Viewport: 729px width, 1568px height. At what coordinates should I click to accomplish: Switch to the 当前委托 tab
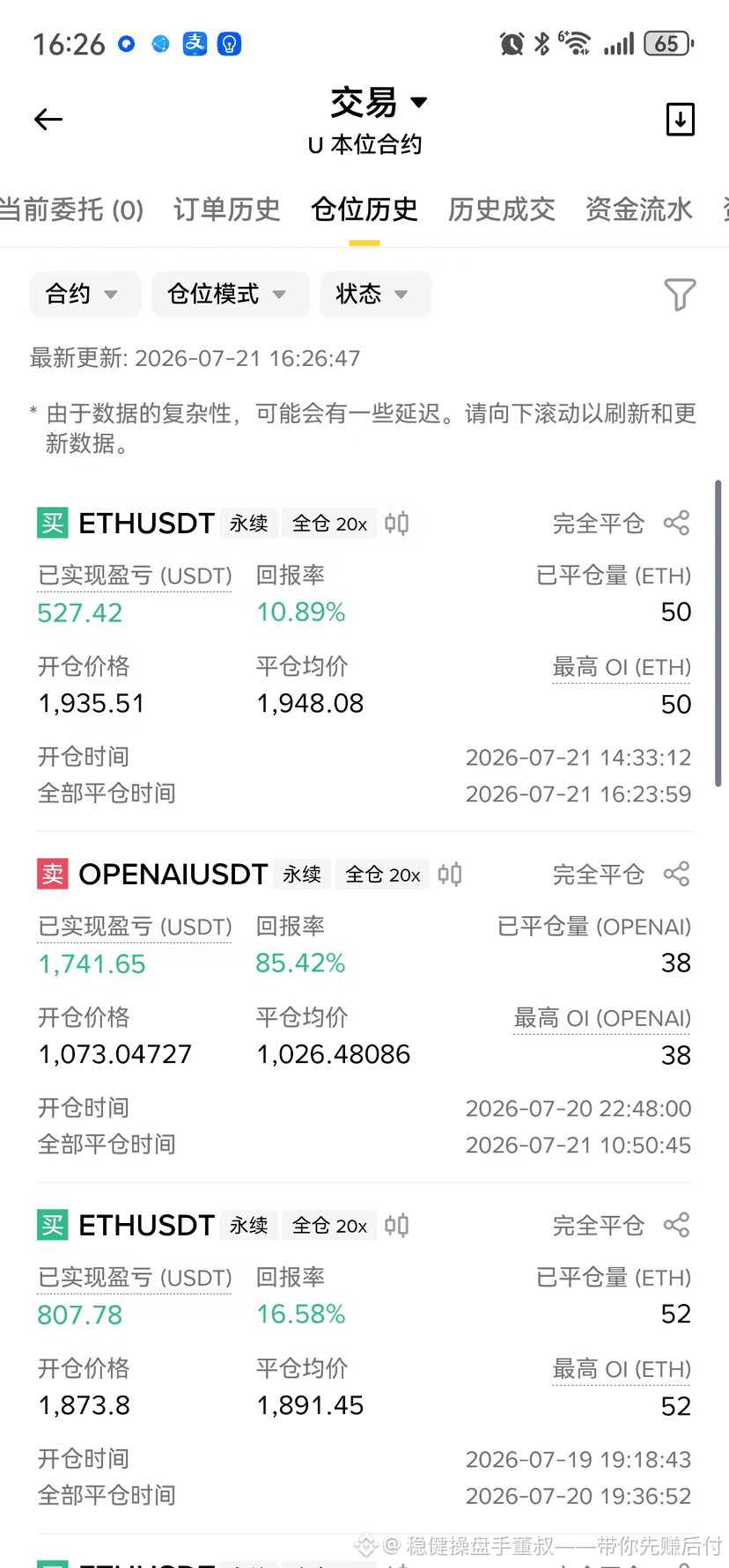70,209
